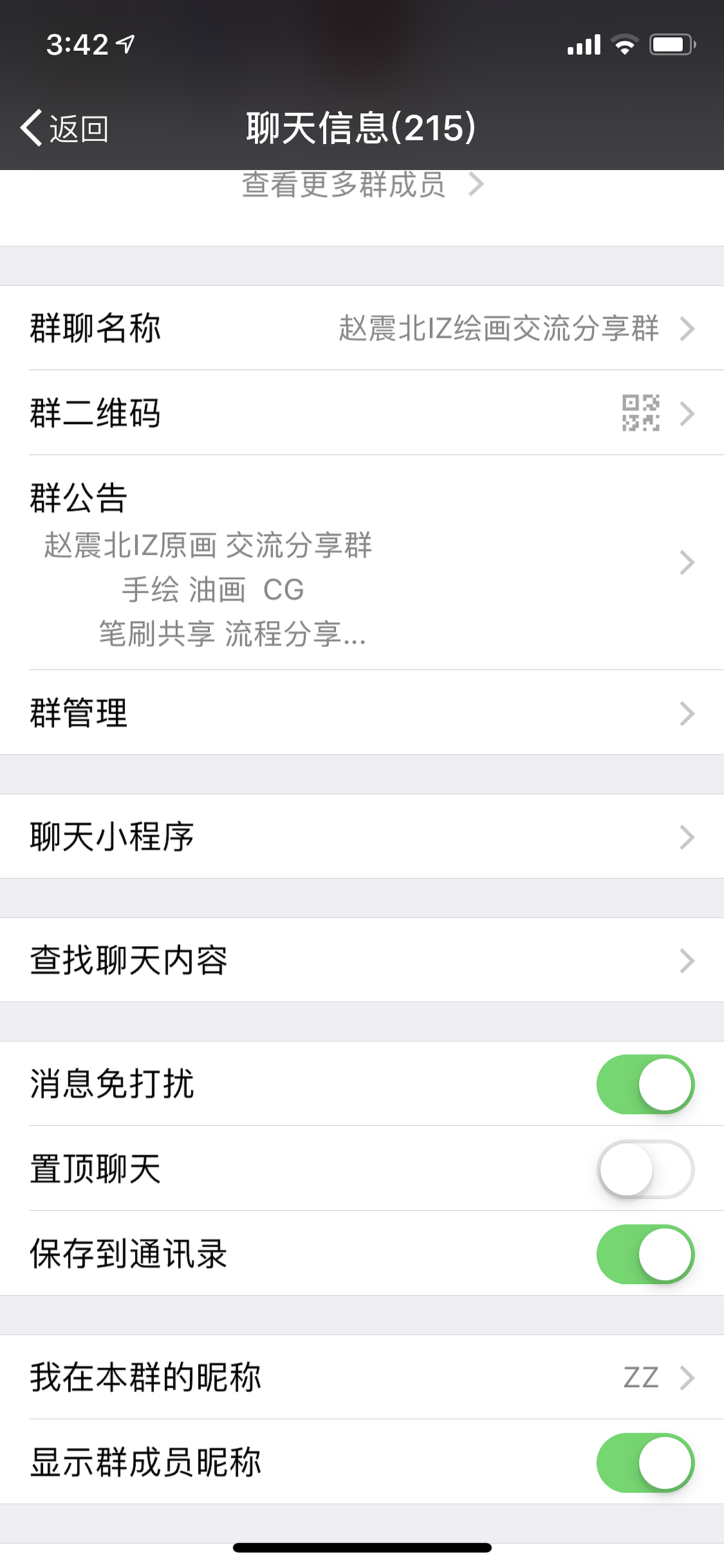Turn off 消息免打扰 switch

coord(645,1084)
